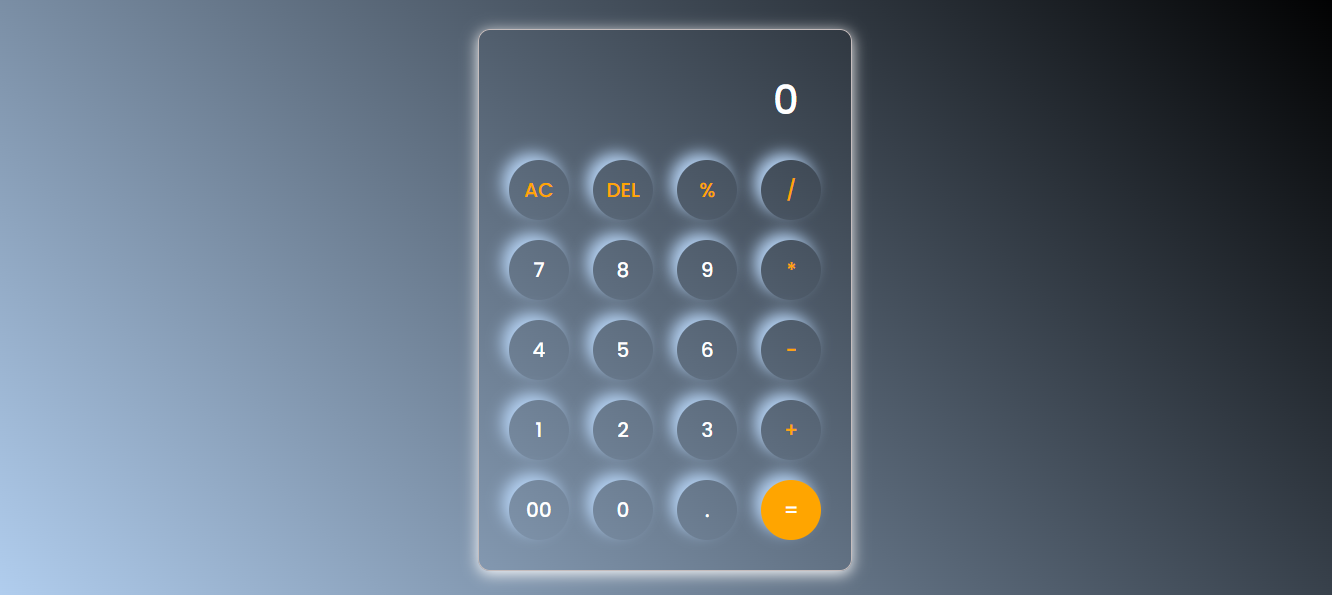The width and height of the screenshot is (1332, 595).
Task: Enter the single 0 digit
Action: pos(623,510)
